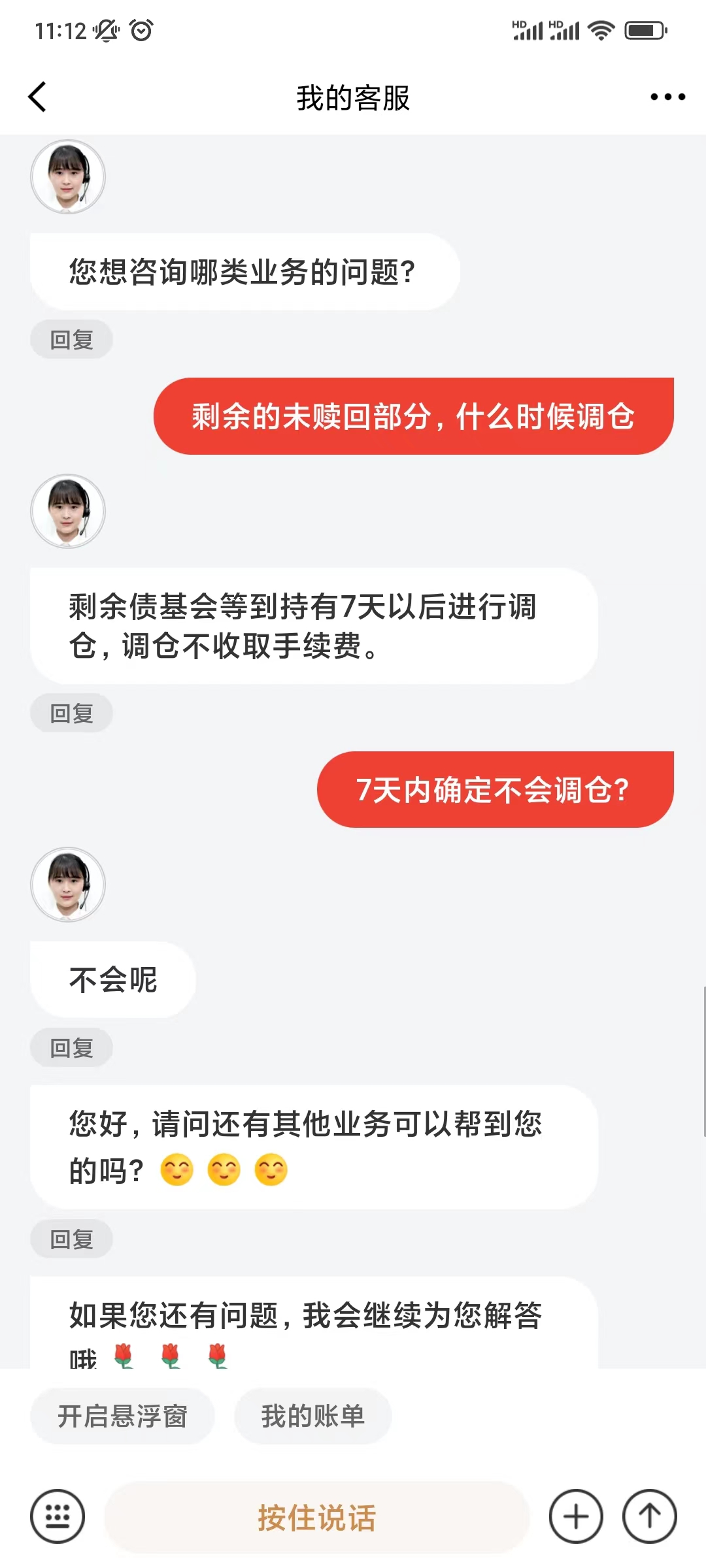This screenshot has width=706, height=1568.
Task: Tap 回复 under 您想咨询哪类业务的问题
Action: pos(71,340)
